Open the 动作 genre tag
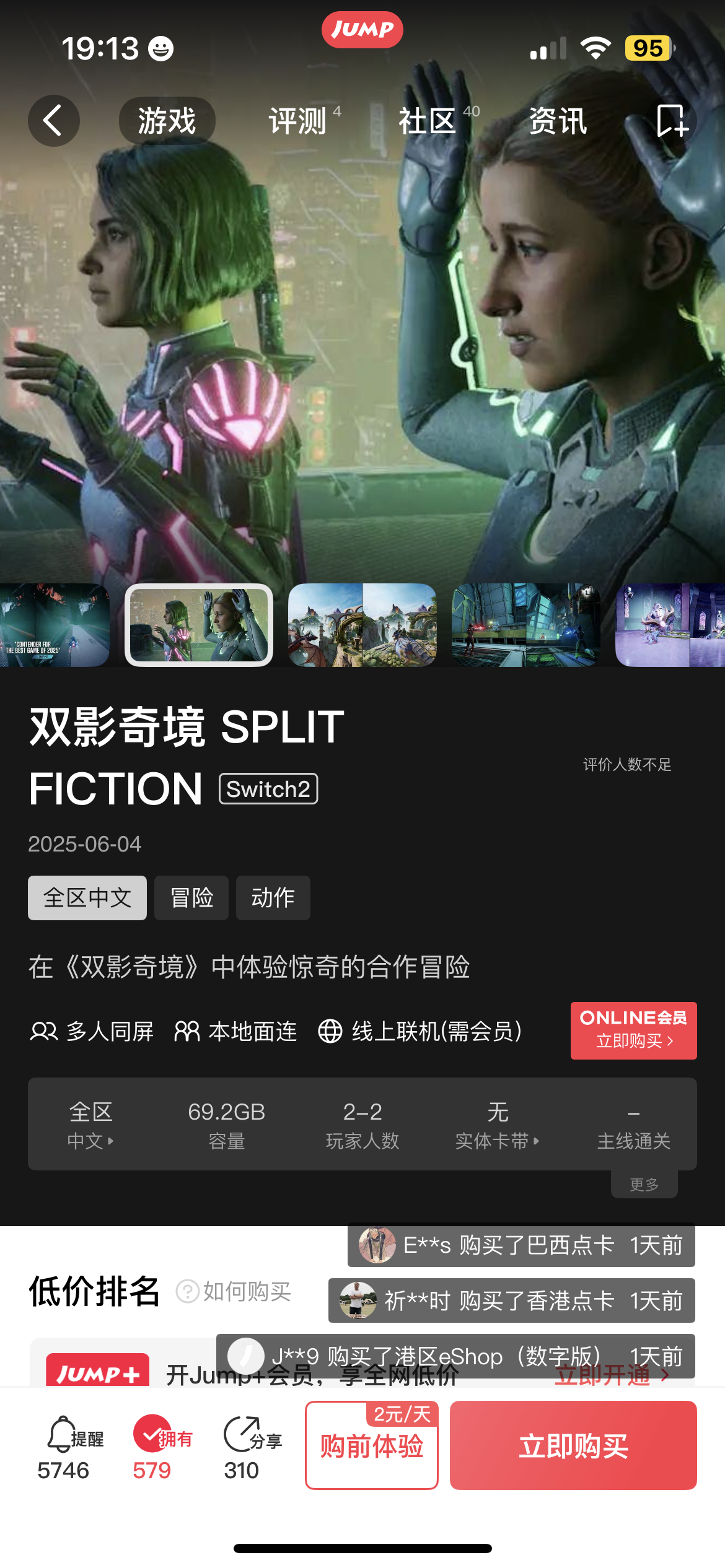725x1568 pixels. pyautogui.click(x=273, y=898)
